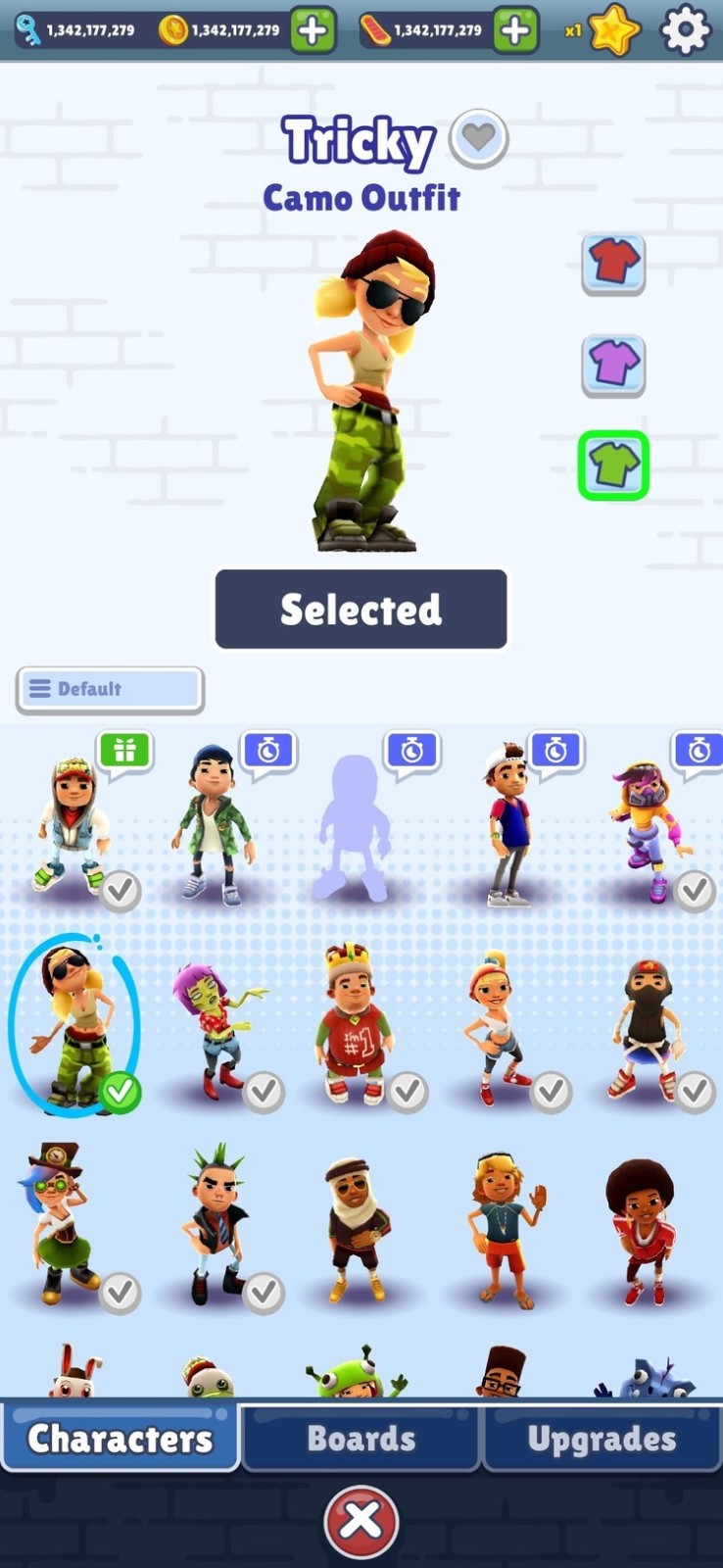Viewport: 723px width, 1568px height.
Task: Add more hoverboards with the plus button
Action: pos(515,31)
